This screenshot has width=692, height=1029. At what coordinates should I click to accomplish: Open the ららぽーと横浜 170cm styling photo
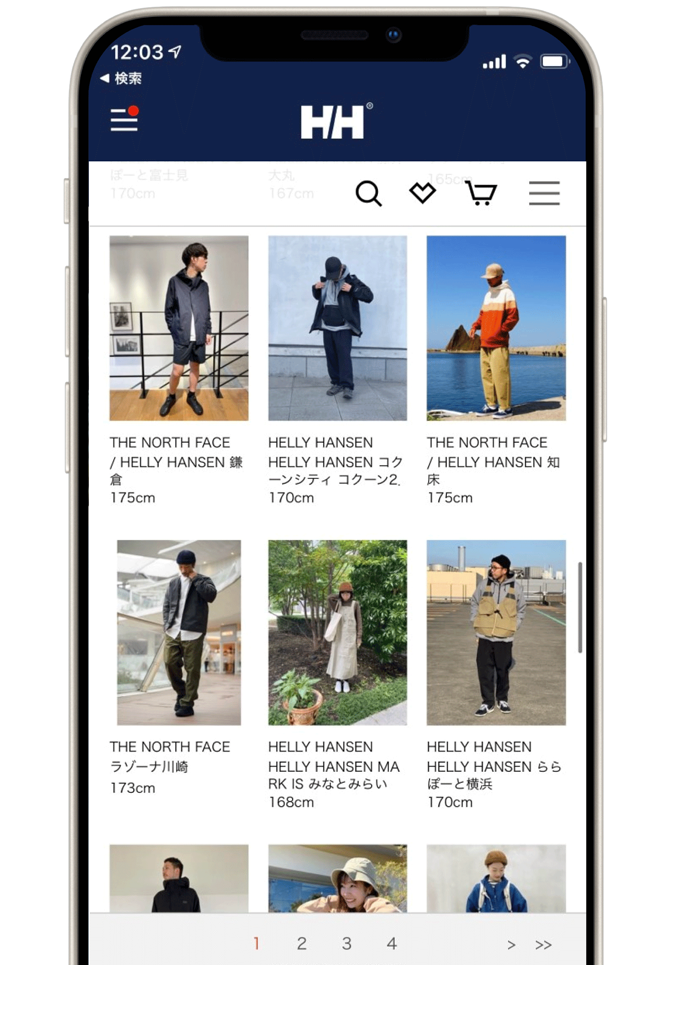[x=496, y=632]
